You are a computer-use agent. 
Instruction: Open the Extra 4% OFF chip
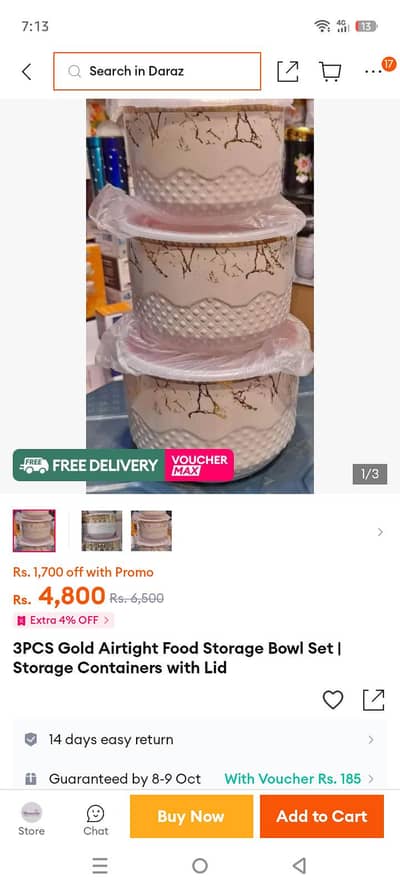tap(63, 620)
